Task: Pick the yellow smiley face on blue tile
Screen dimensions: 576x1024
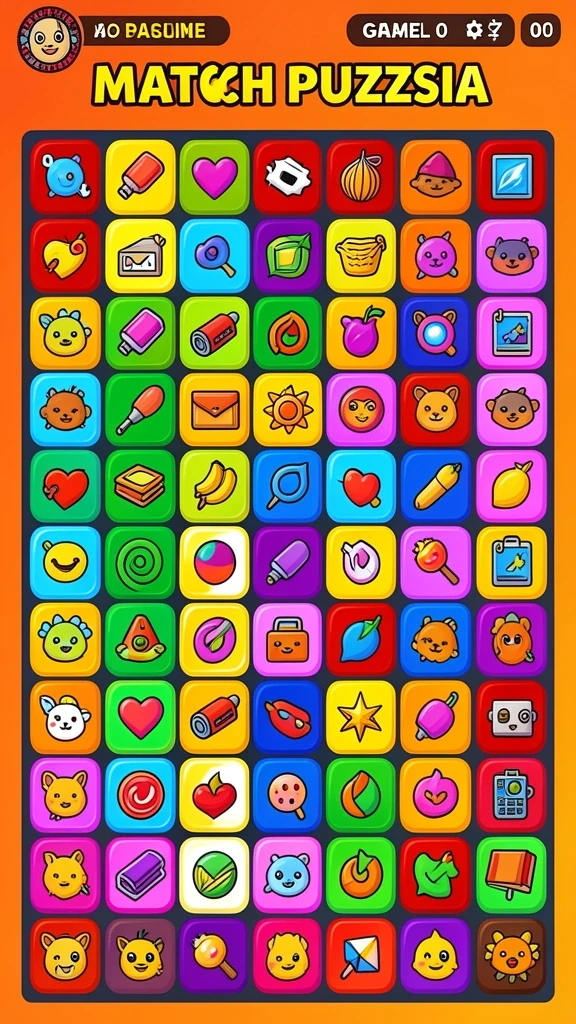Action: click(x=65, y=563)
